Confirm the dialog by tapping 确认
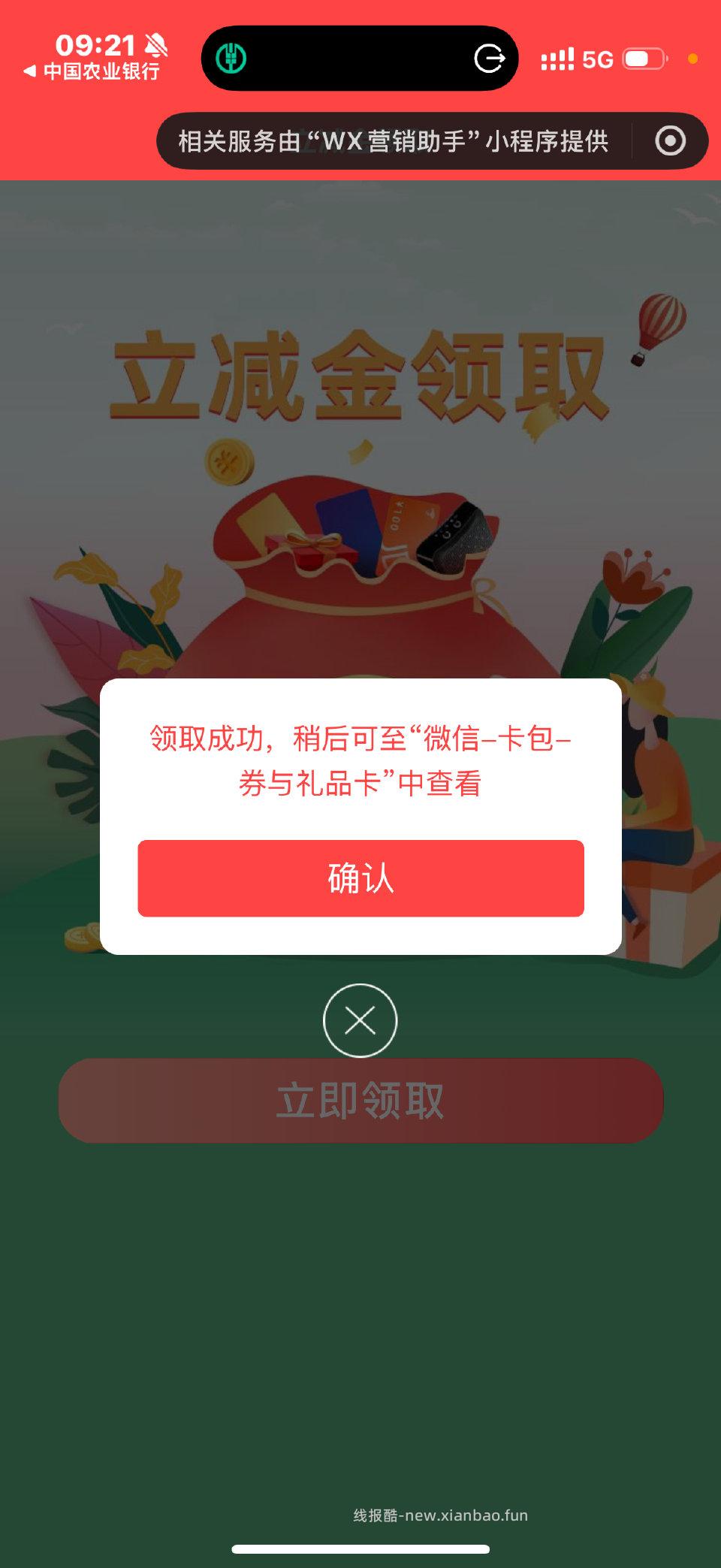The image size is (721, 1568). (360, 879)
